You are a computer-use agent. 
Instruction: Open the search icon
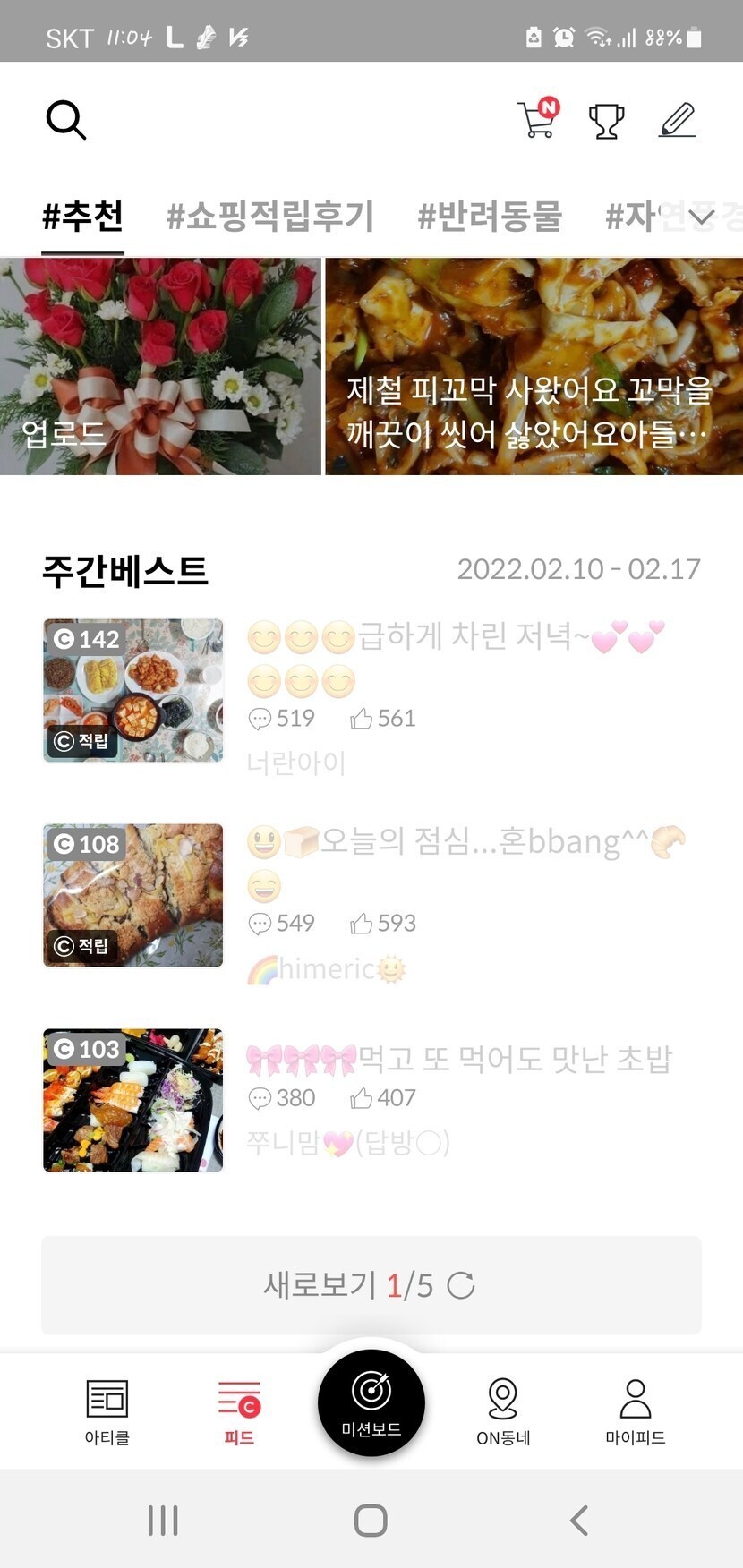tap(65, 120)
